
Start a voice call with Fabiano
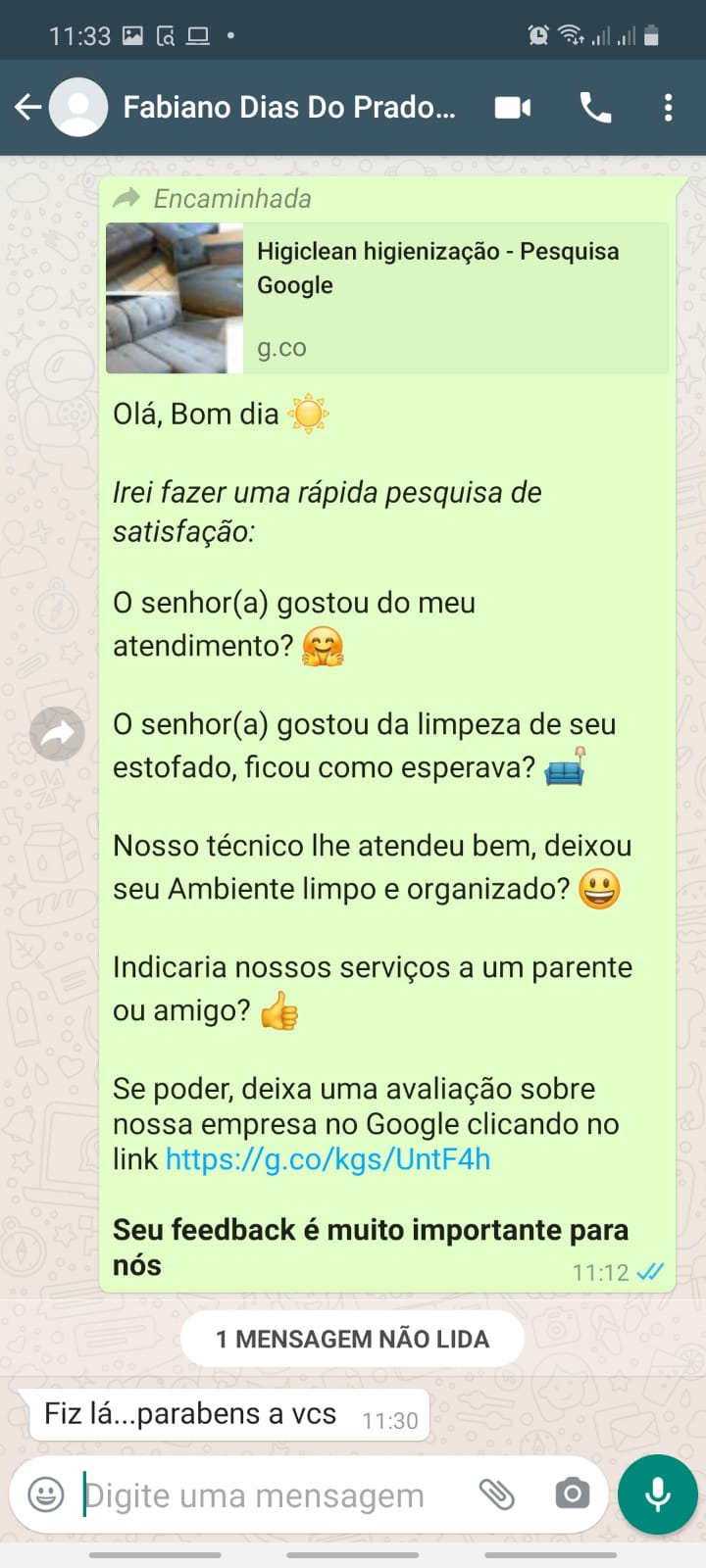595,107
